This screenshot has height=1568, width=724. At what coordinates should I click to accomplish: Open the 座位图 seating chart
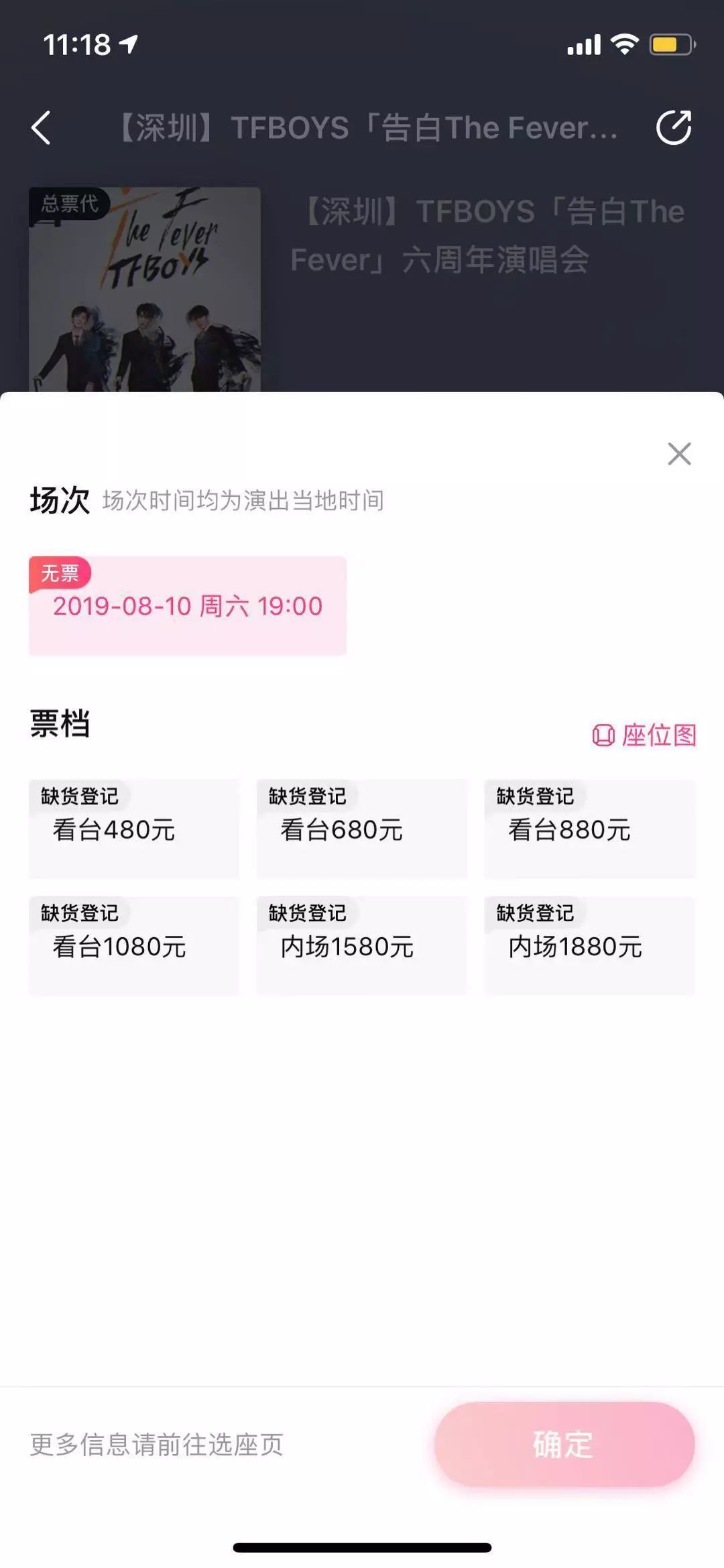click(x=644, y=735)
